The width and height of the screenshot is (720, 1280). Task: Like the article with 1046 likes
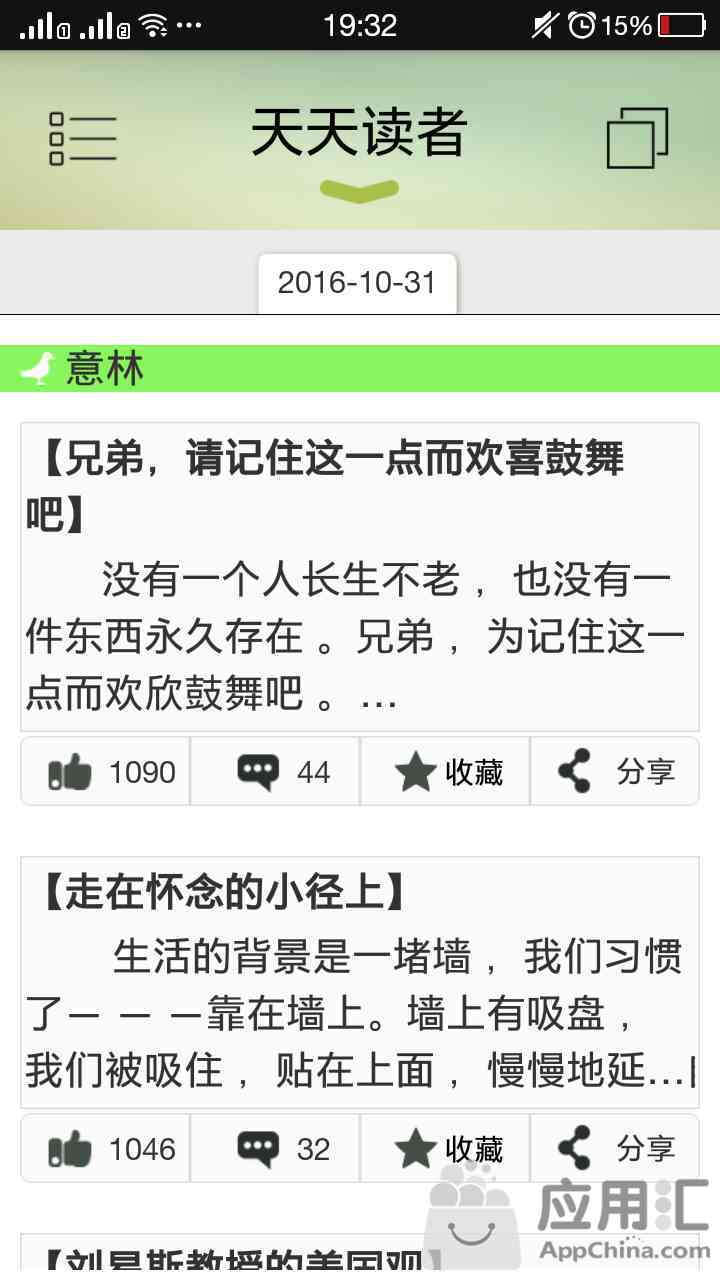106,1149
